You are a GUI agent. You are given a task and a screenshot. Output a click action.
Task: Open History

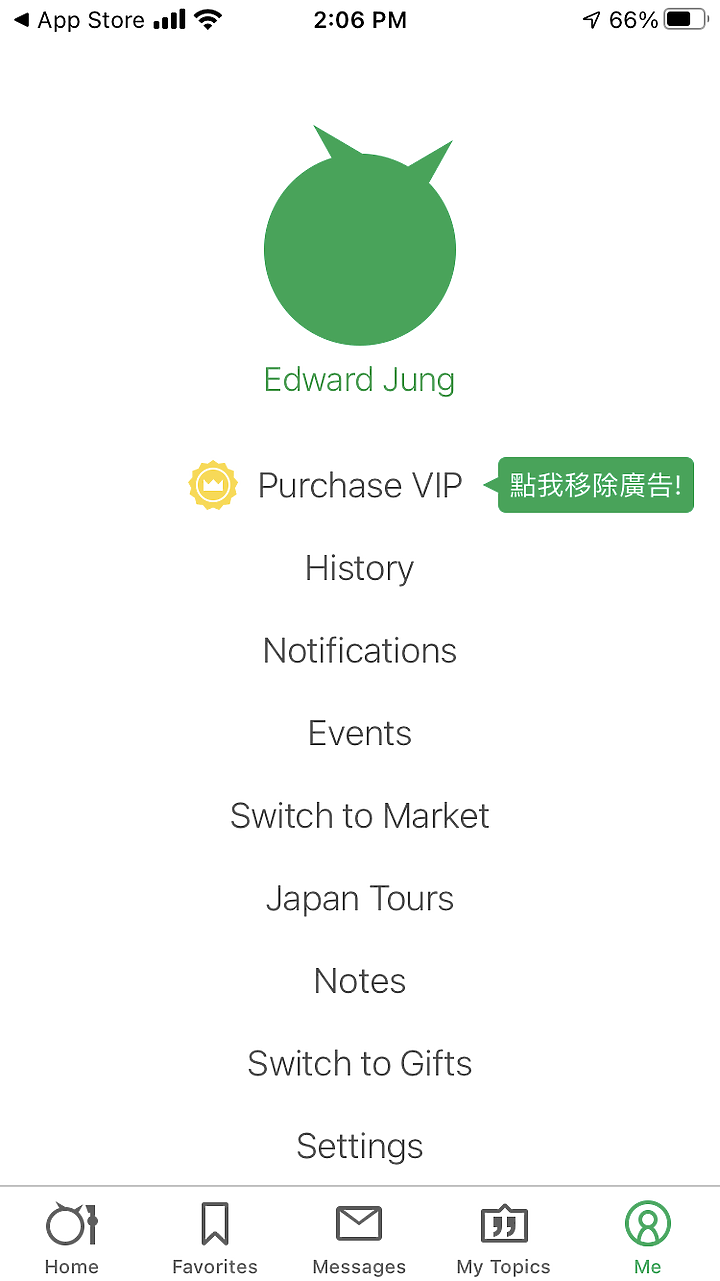click(x=360, y=568)
